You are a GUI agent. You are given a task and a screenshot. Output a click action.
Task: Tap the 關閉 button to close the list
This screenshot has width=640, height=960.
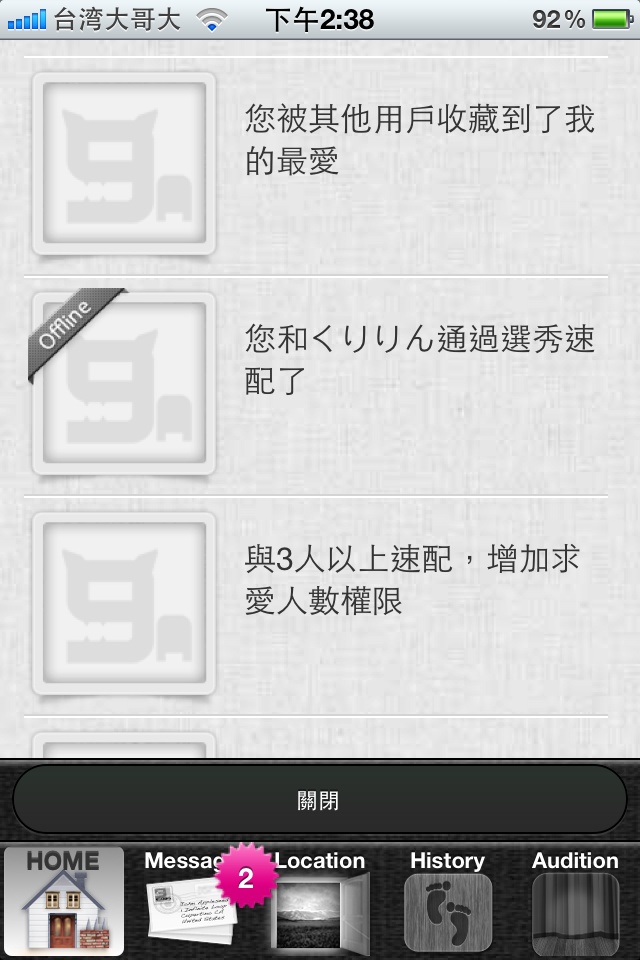pos(319,800)
